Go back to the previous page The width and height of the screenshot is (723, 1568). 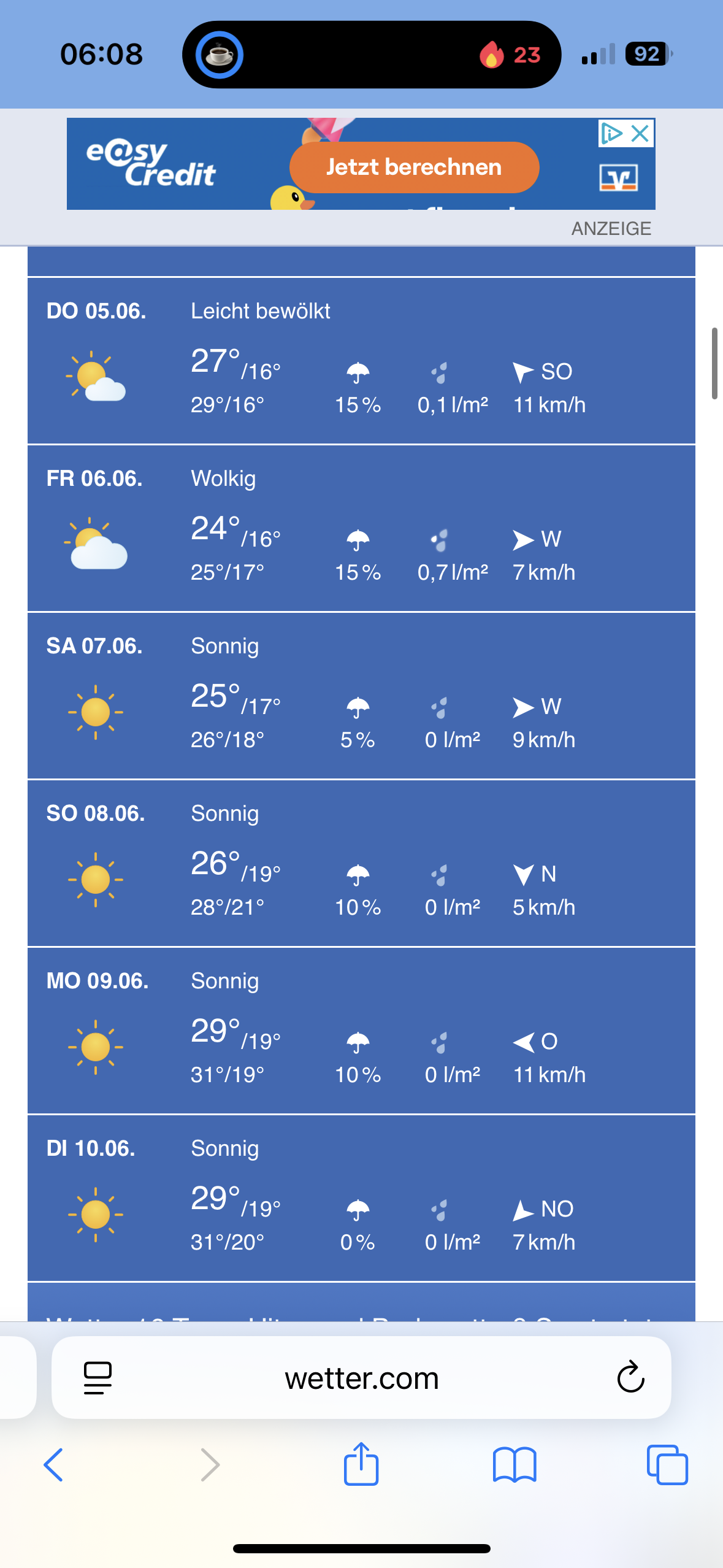coord(54,1465)
